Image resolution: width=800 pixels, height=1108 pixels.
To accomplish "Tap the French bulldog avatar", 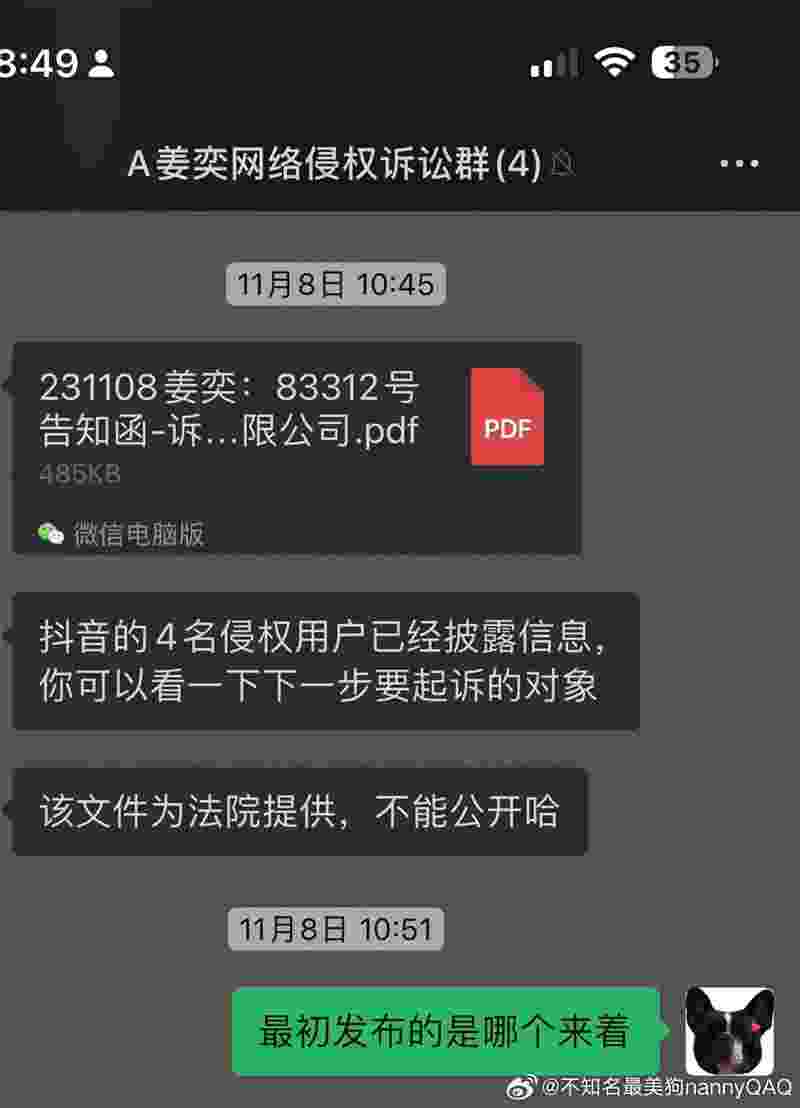I will click(729, 1030).
